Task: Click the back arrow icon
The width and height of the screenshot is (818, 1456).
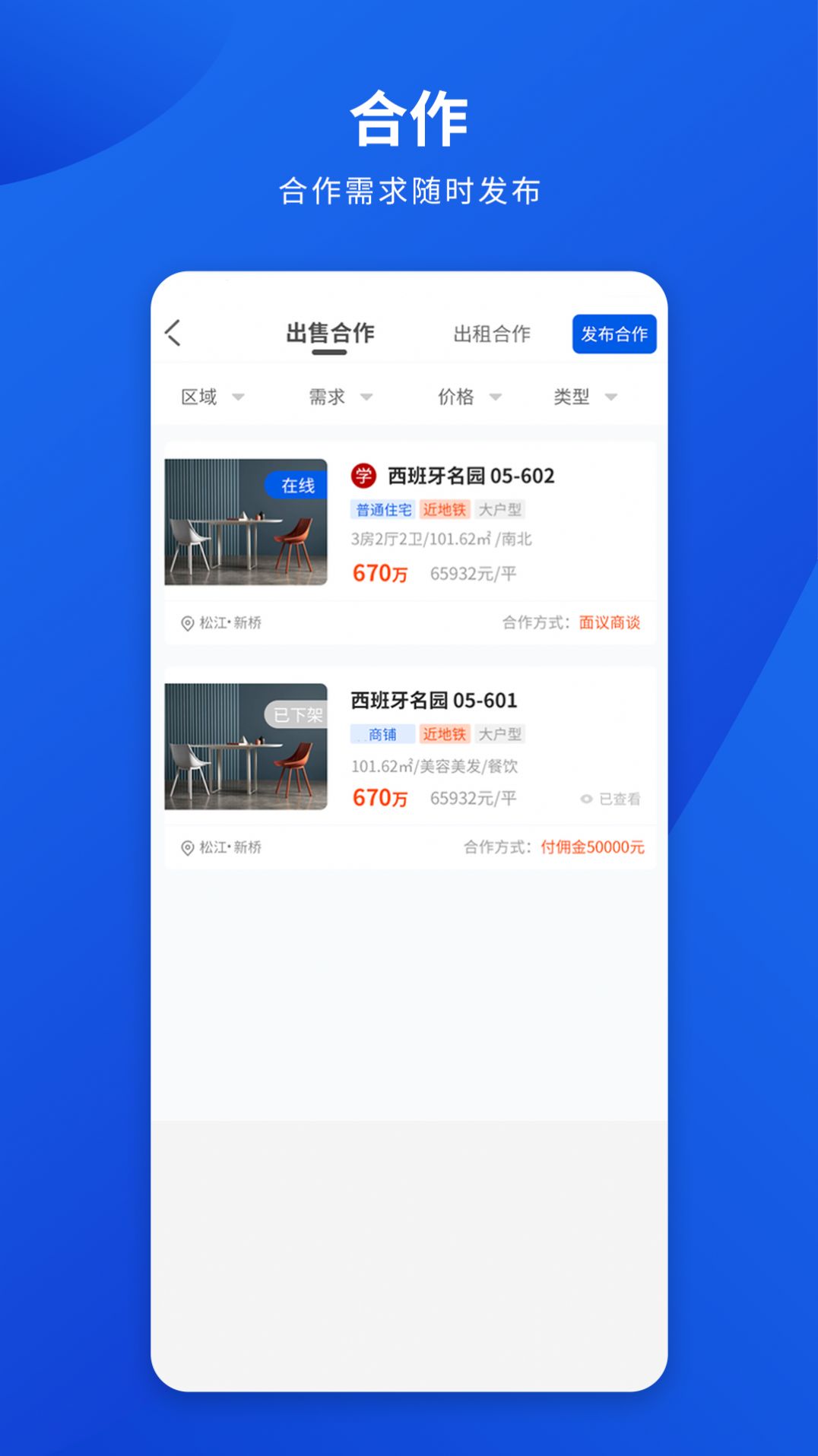Action: pyautogui.click(x=174, y=333)
